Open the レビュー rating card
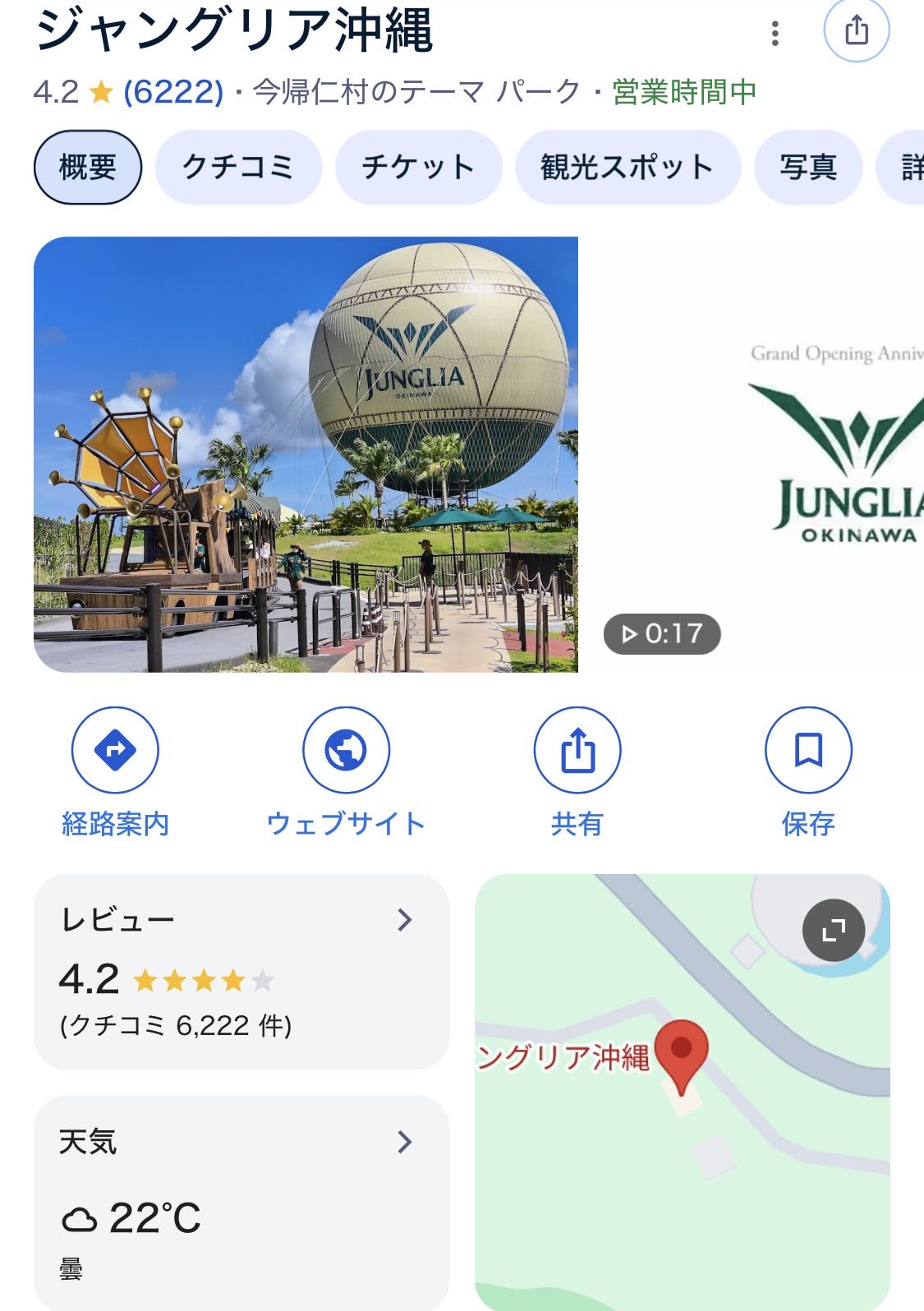Screen dimensions: 924x1311 tap(241, 972)
